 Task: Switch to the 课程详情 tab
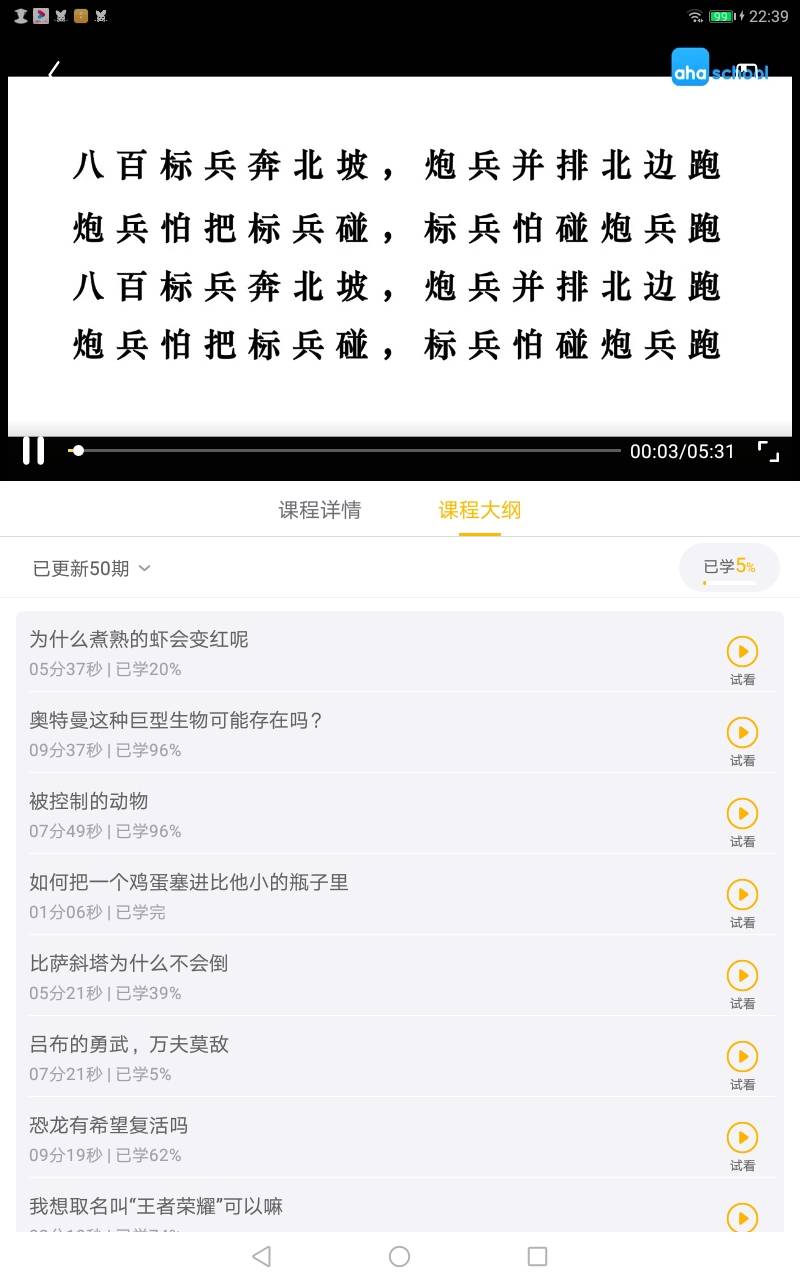(x=319, y=510)
